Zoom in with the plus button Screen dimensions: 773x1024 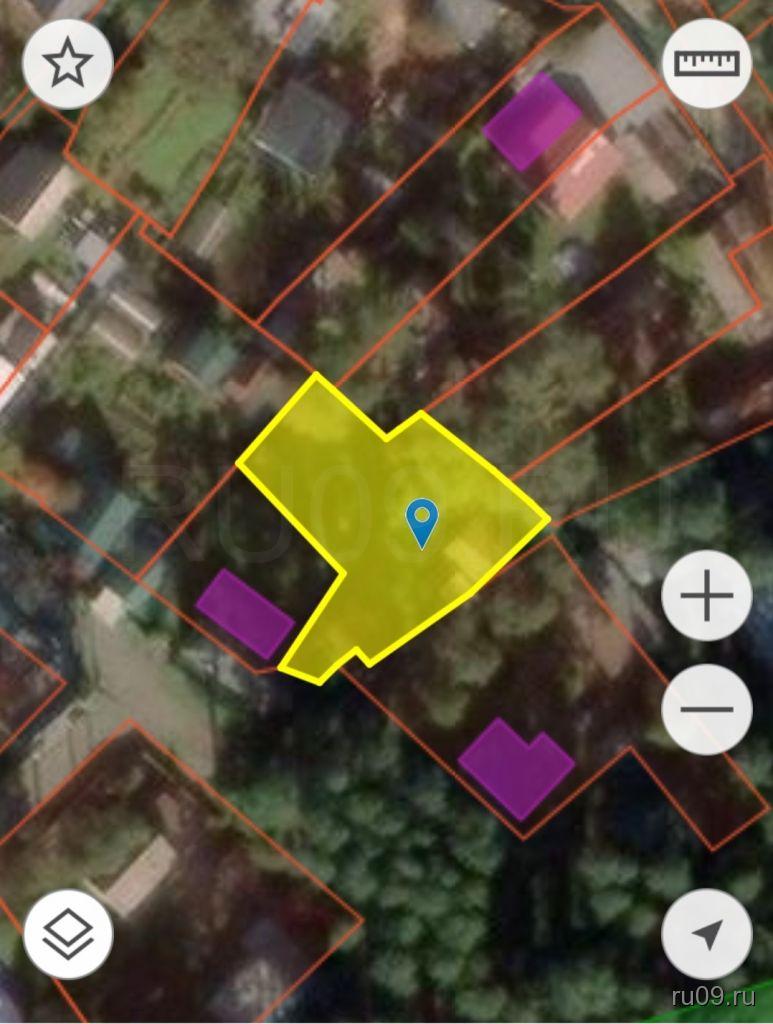pyautogui.click(x=706, y=597)
